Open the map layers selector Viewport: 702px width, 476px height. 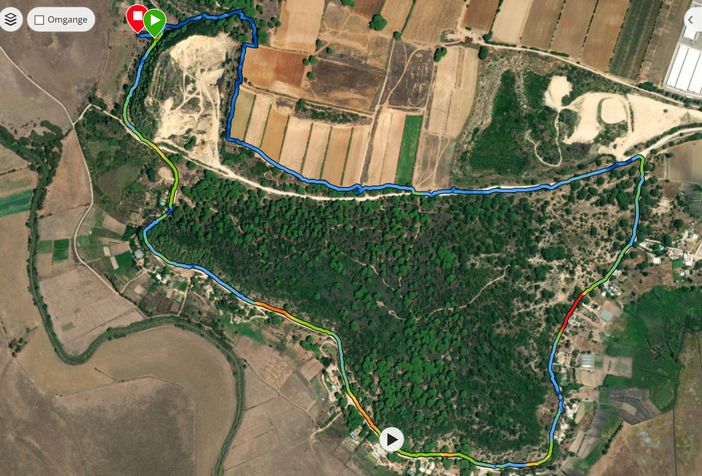(x=11, y=19)
